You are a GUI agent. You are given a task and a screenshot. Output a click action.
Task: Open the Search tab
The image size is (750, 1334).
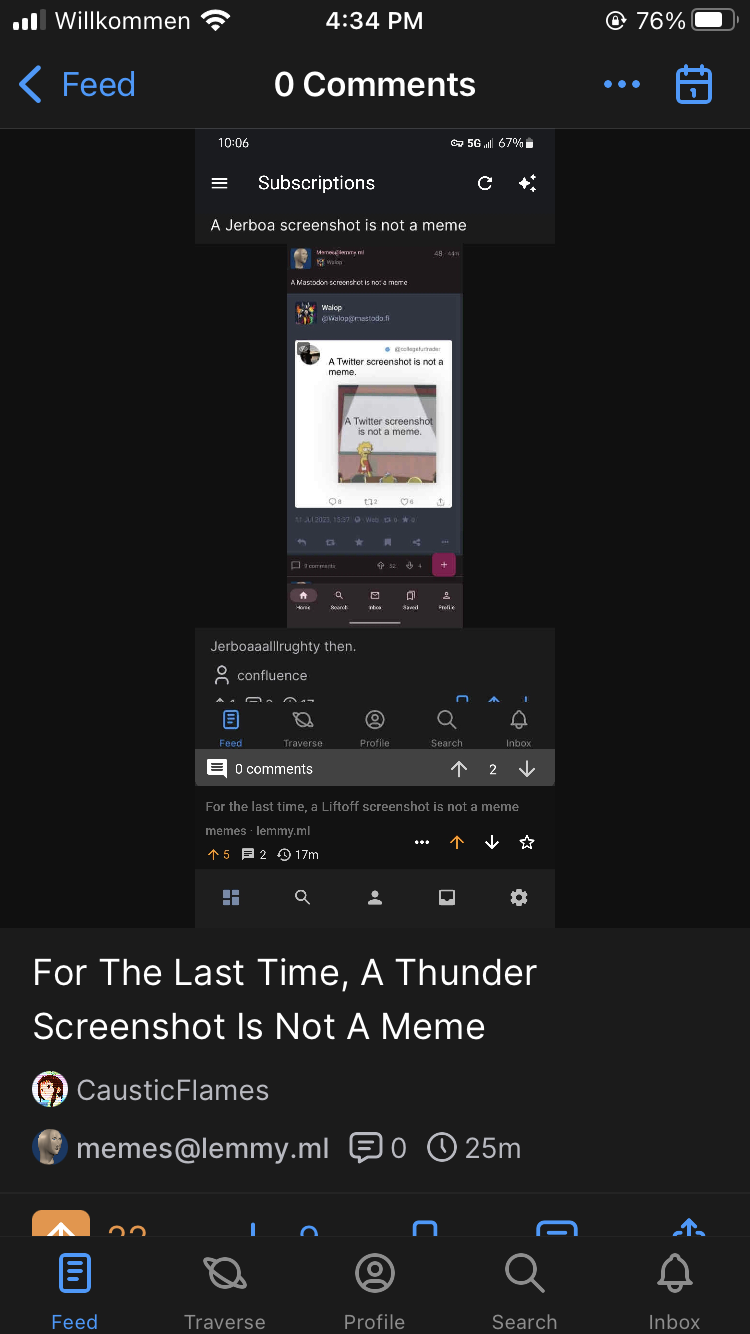[x=524, y=1290]
